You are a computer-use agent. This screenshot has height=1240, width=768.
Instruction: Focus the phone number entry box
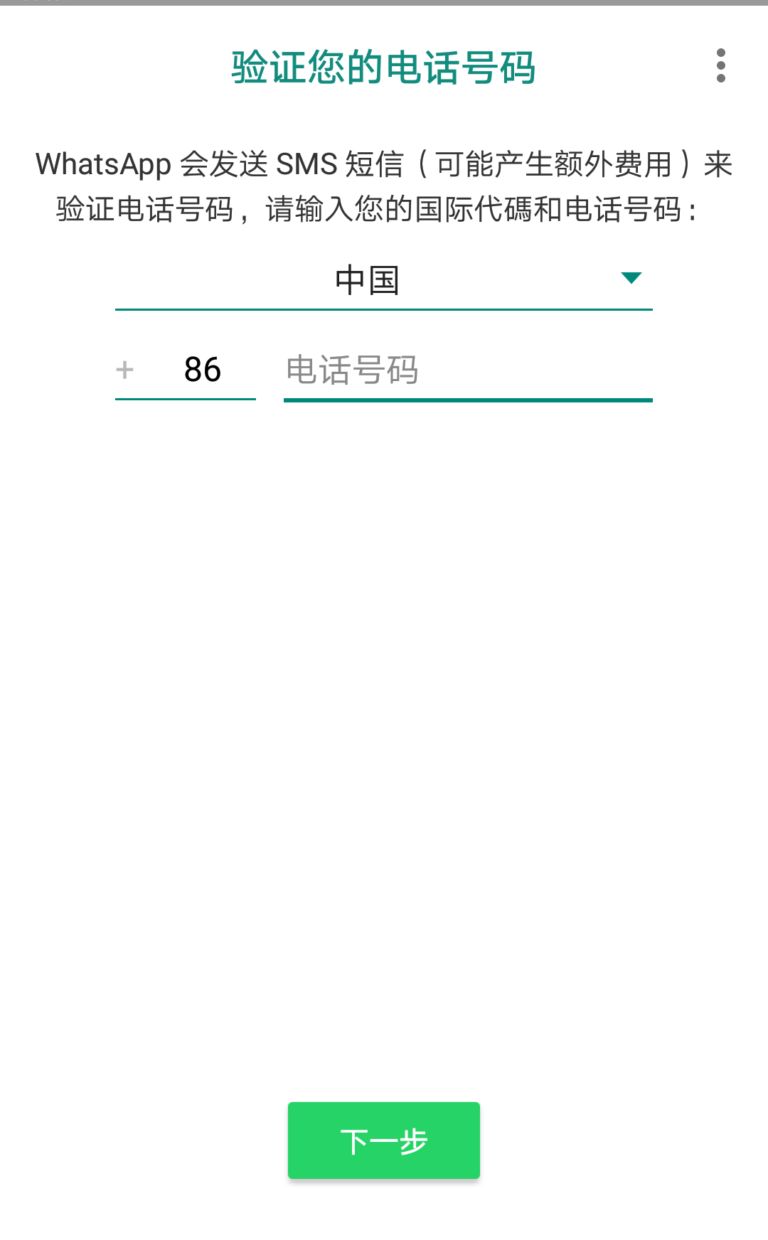click(467, 370)
